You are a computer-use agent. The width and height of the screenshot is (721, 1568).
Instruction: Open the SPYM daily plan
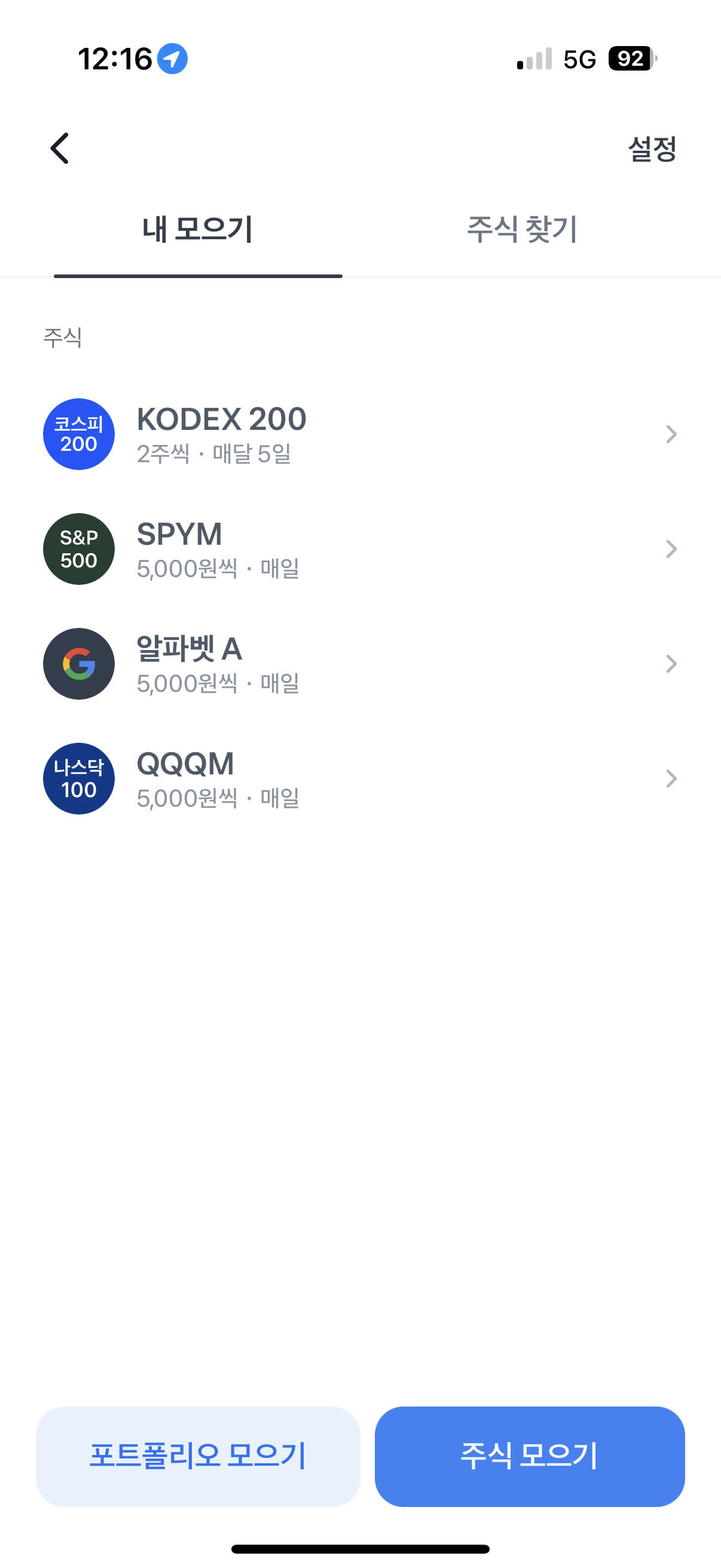[x=359, y=549]
